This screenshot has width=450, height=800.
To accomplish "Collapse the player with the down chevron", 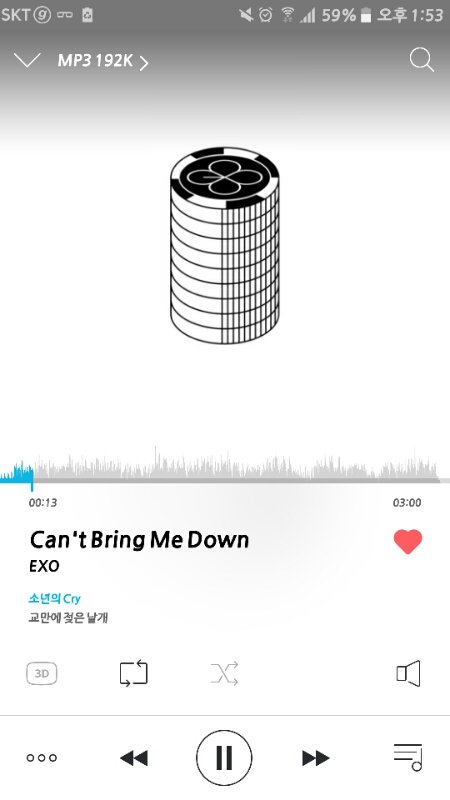I will click(x=27, y=61).
